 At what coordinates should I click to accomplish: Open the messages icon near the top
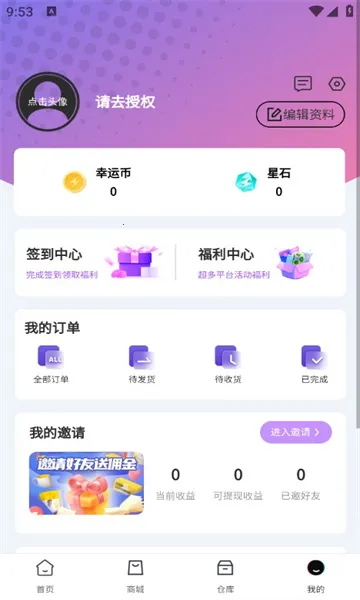point(303,83)
